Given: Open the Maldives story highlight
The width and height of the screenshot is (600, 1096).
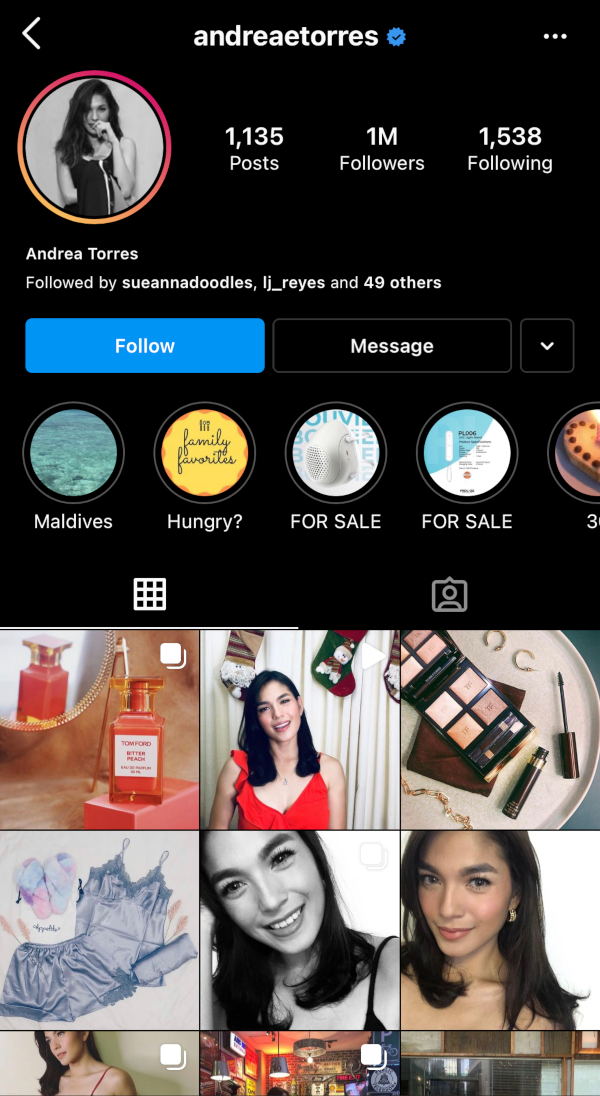Looking at the screenshot, I should pyautogui.click(x=73, y=453).
